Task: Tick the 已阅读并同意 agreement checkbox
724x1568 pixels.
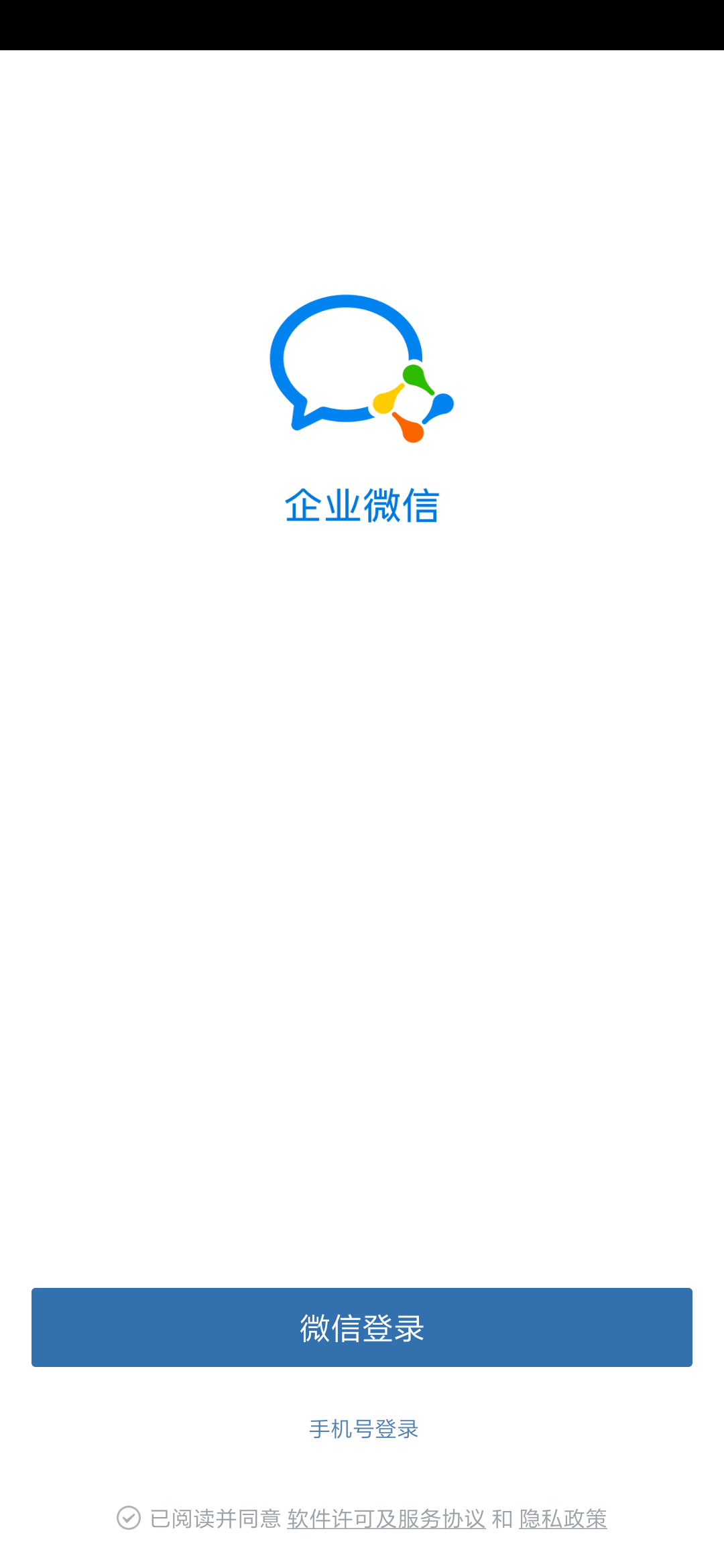Action: tap(129, 1518)
